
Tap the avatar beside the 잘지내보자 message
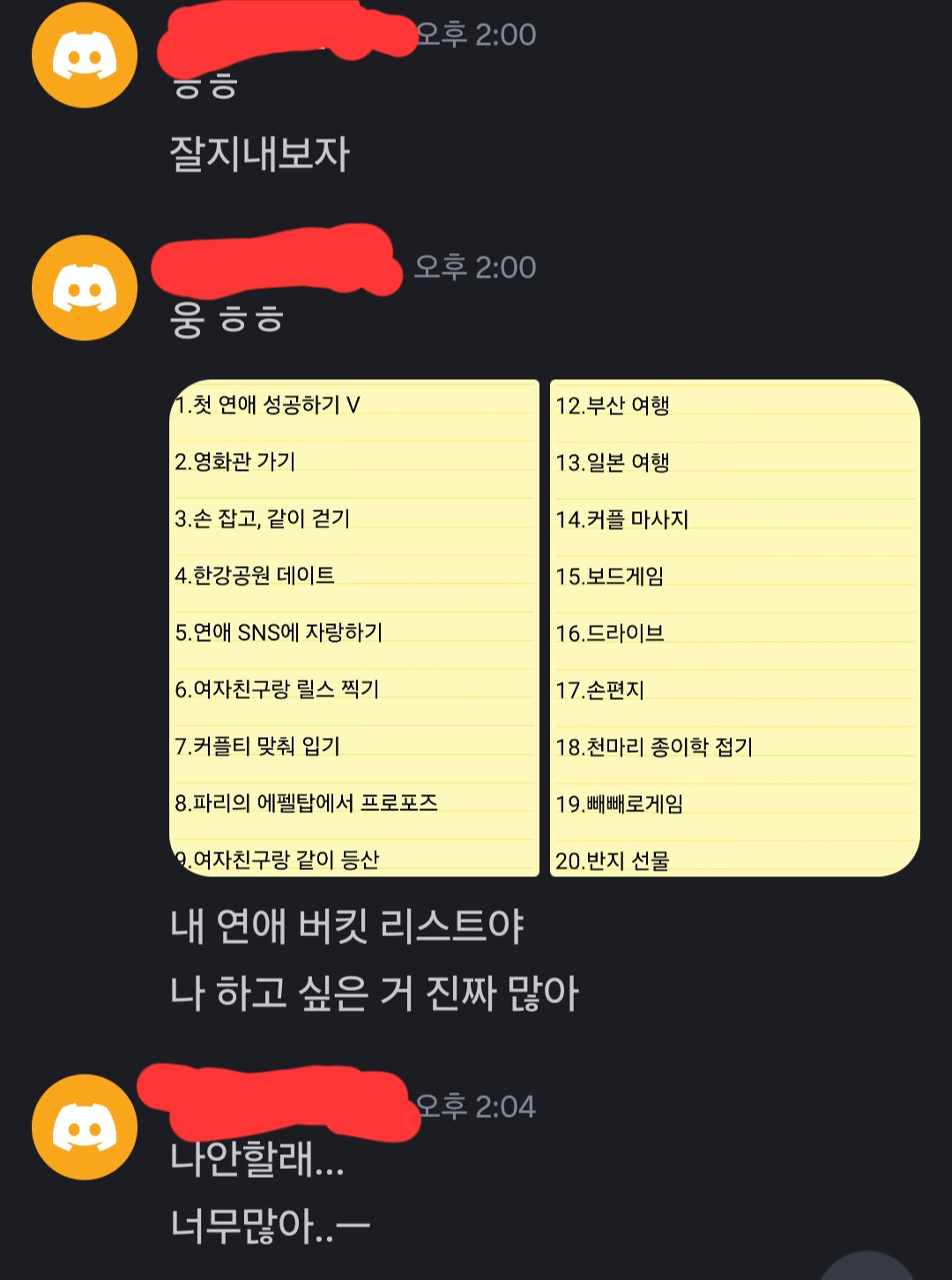(85, 56)
